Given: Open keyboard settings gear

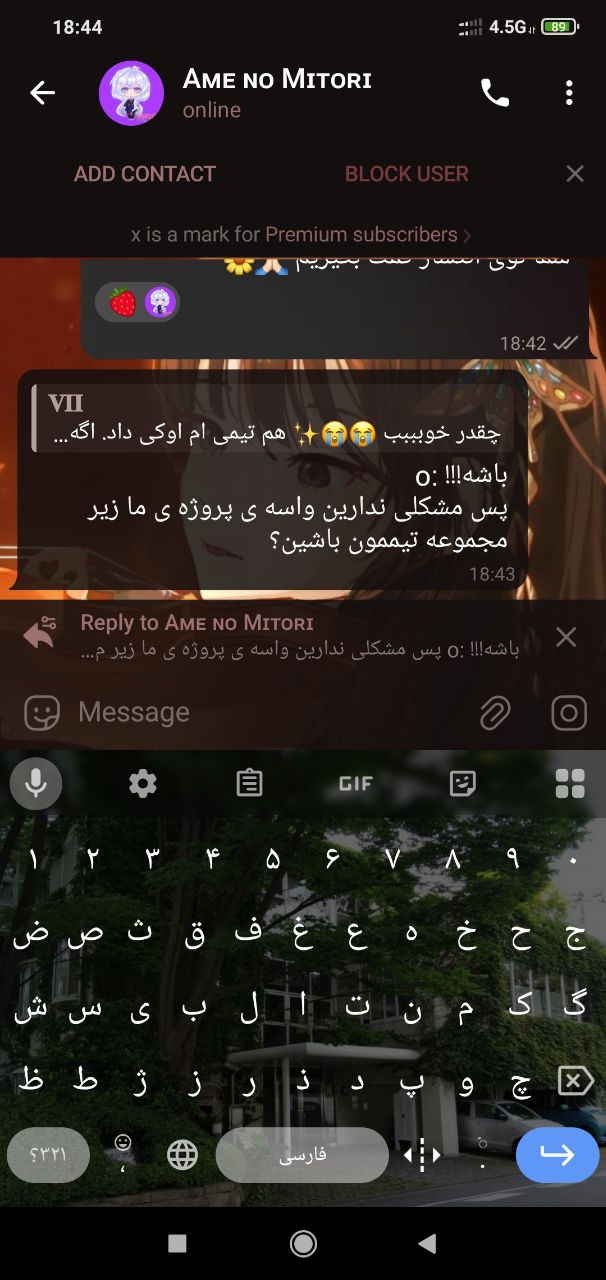Looking at the screenshot, I should click(143, 783).
